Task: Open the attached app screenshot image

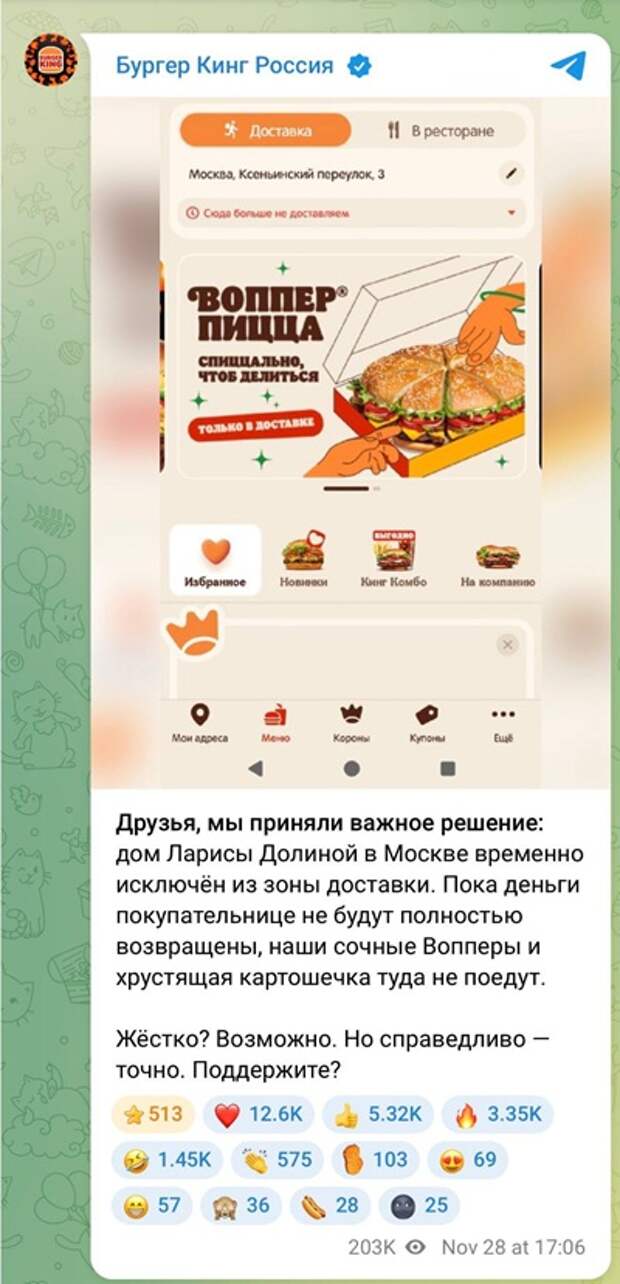Action: tap(350, 440)
